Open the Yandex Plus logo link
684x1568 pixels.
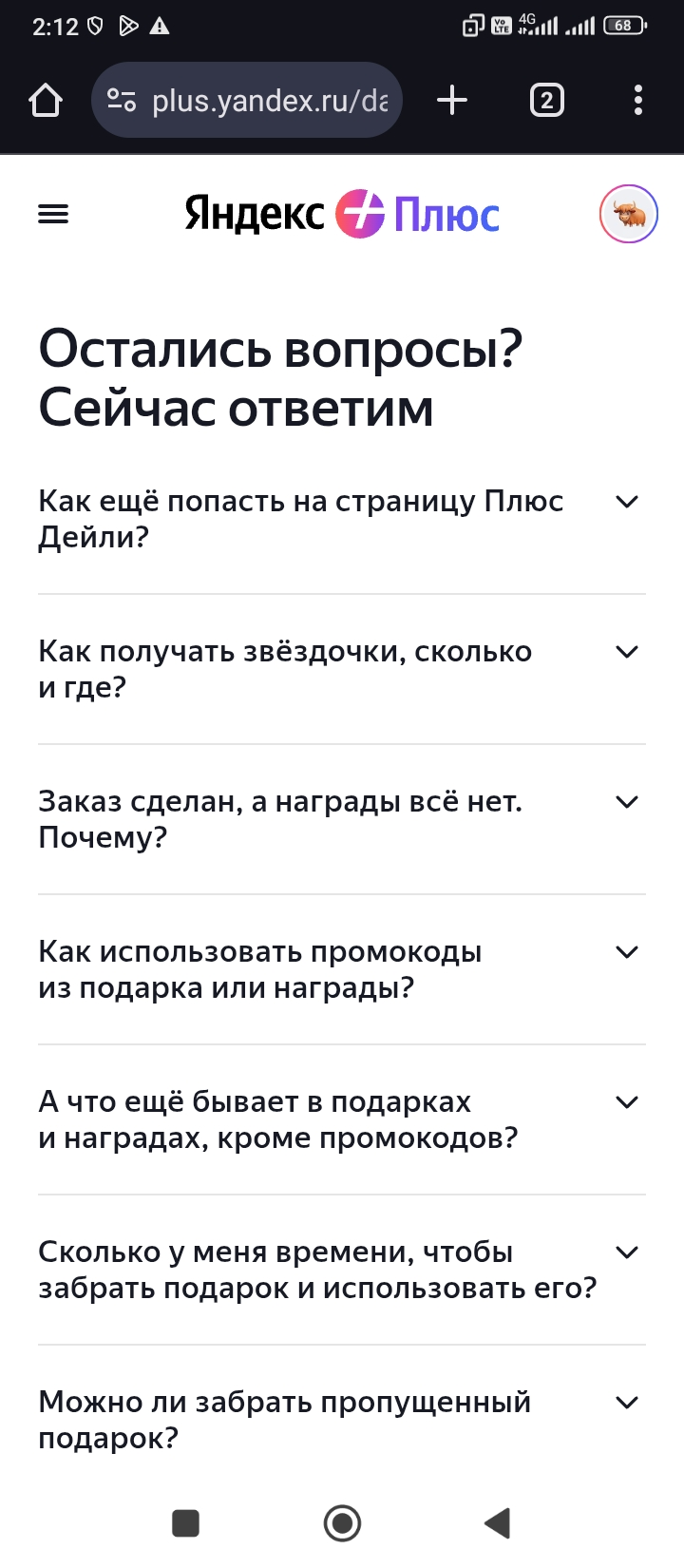coord(342,214)
